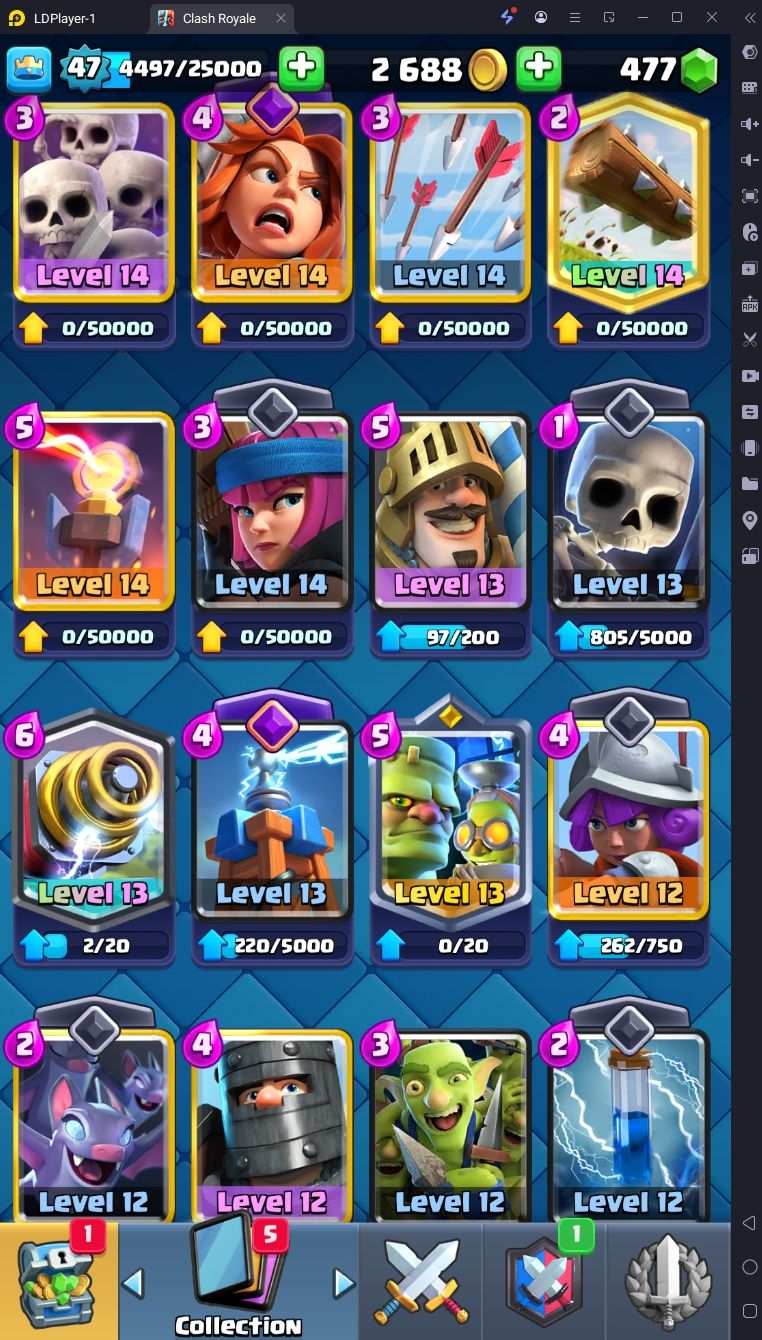Screen dimensions: 762x1340
Task: Tap the green plus next to gold
Action: (538, 68)
